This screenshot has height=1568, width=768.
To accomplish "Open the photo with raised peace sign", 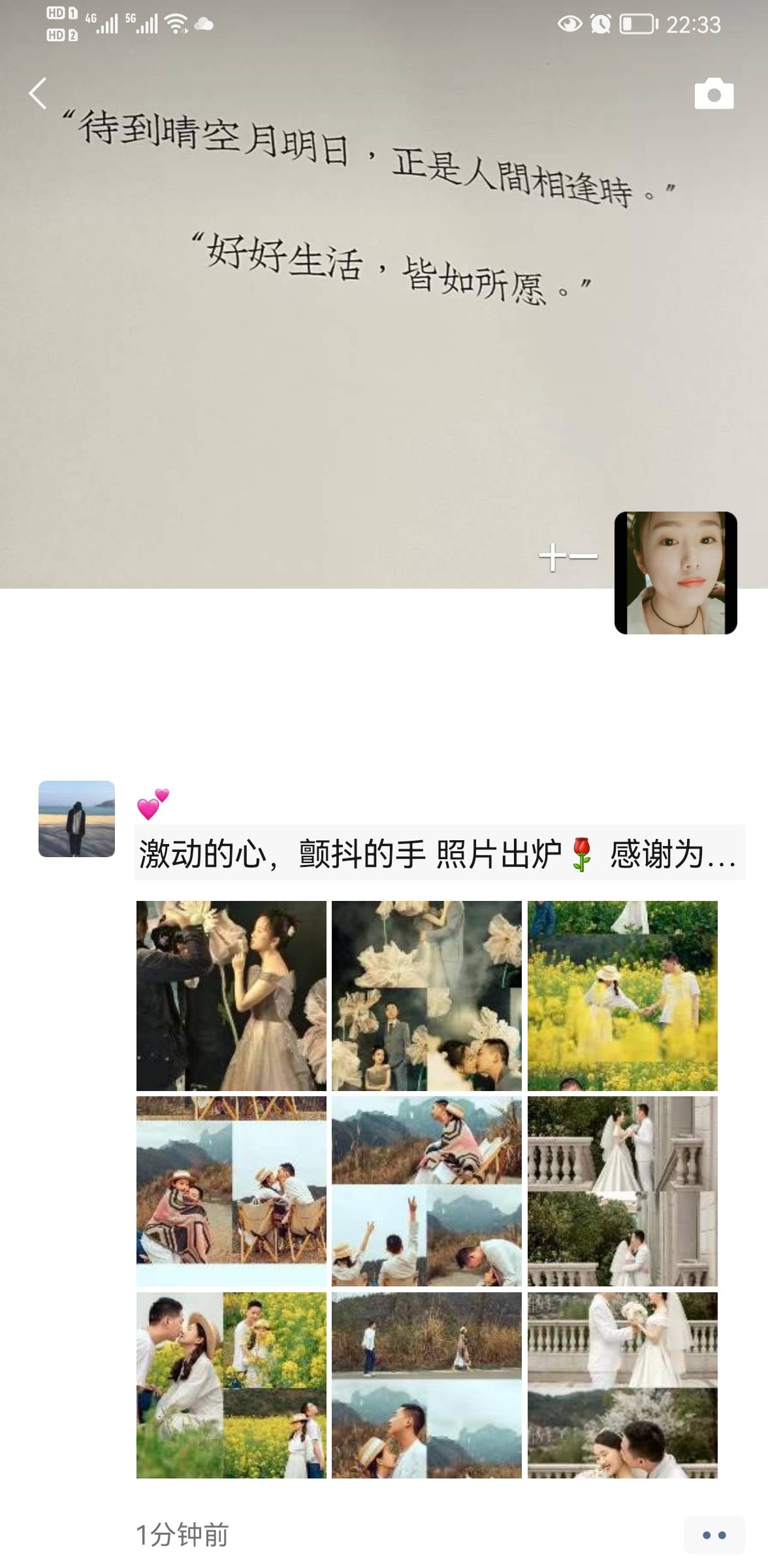I will pos(426,1191).
